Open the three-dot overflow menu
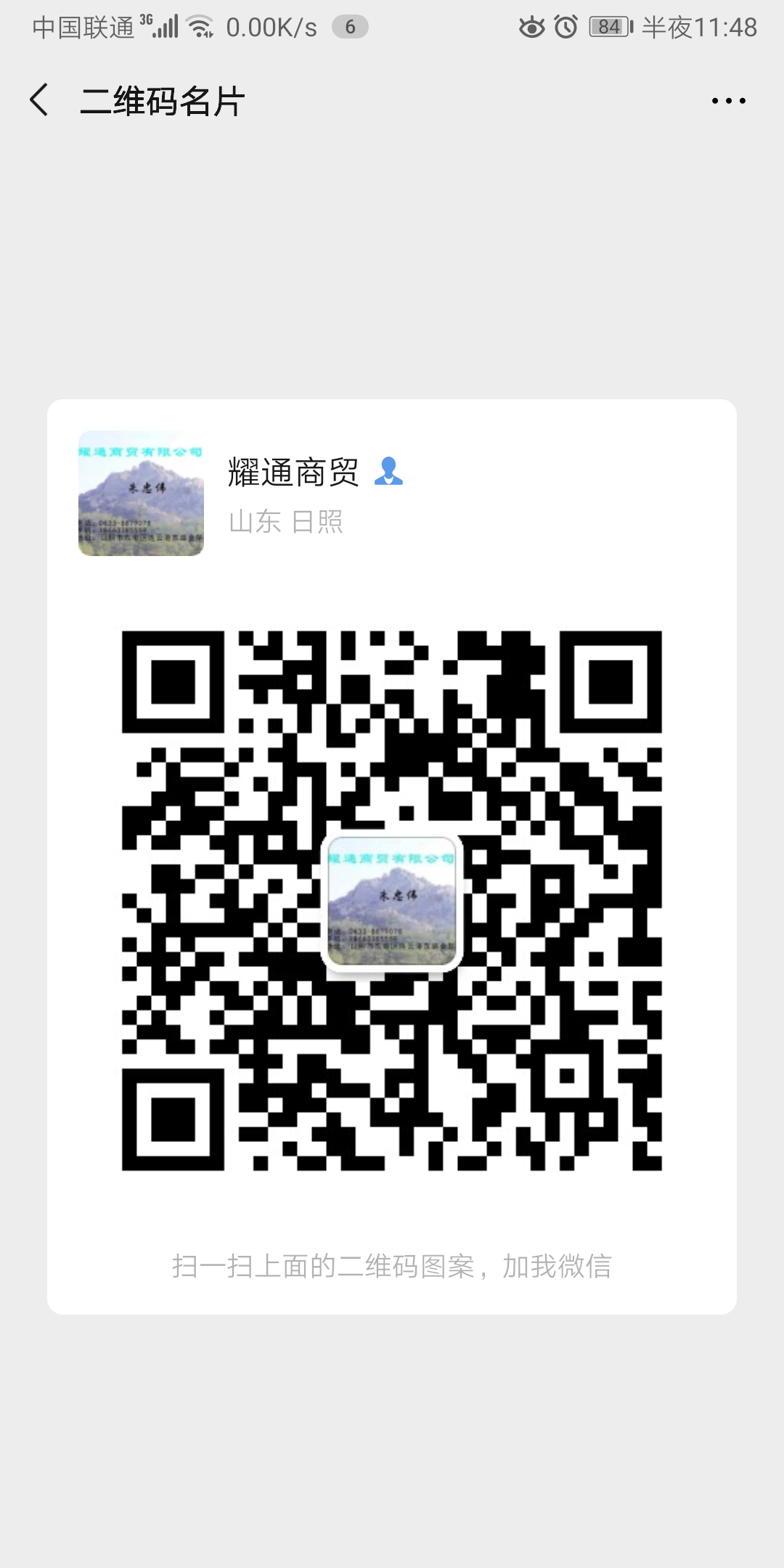The width and height of the screenshot is (784, 1568). 728,101
